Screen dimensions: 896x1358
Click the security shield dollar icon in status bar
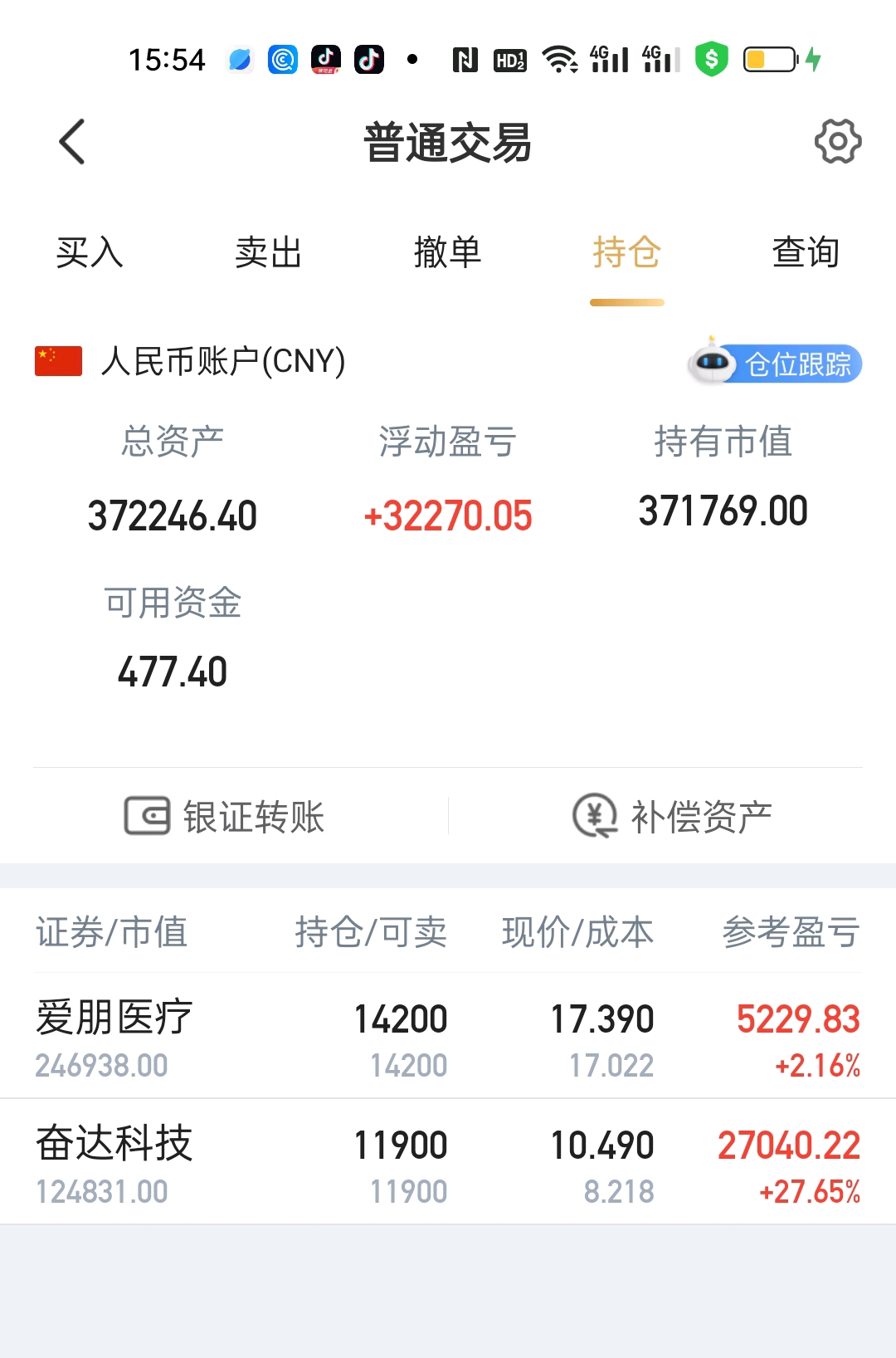point(712,59)
